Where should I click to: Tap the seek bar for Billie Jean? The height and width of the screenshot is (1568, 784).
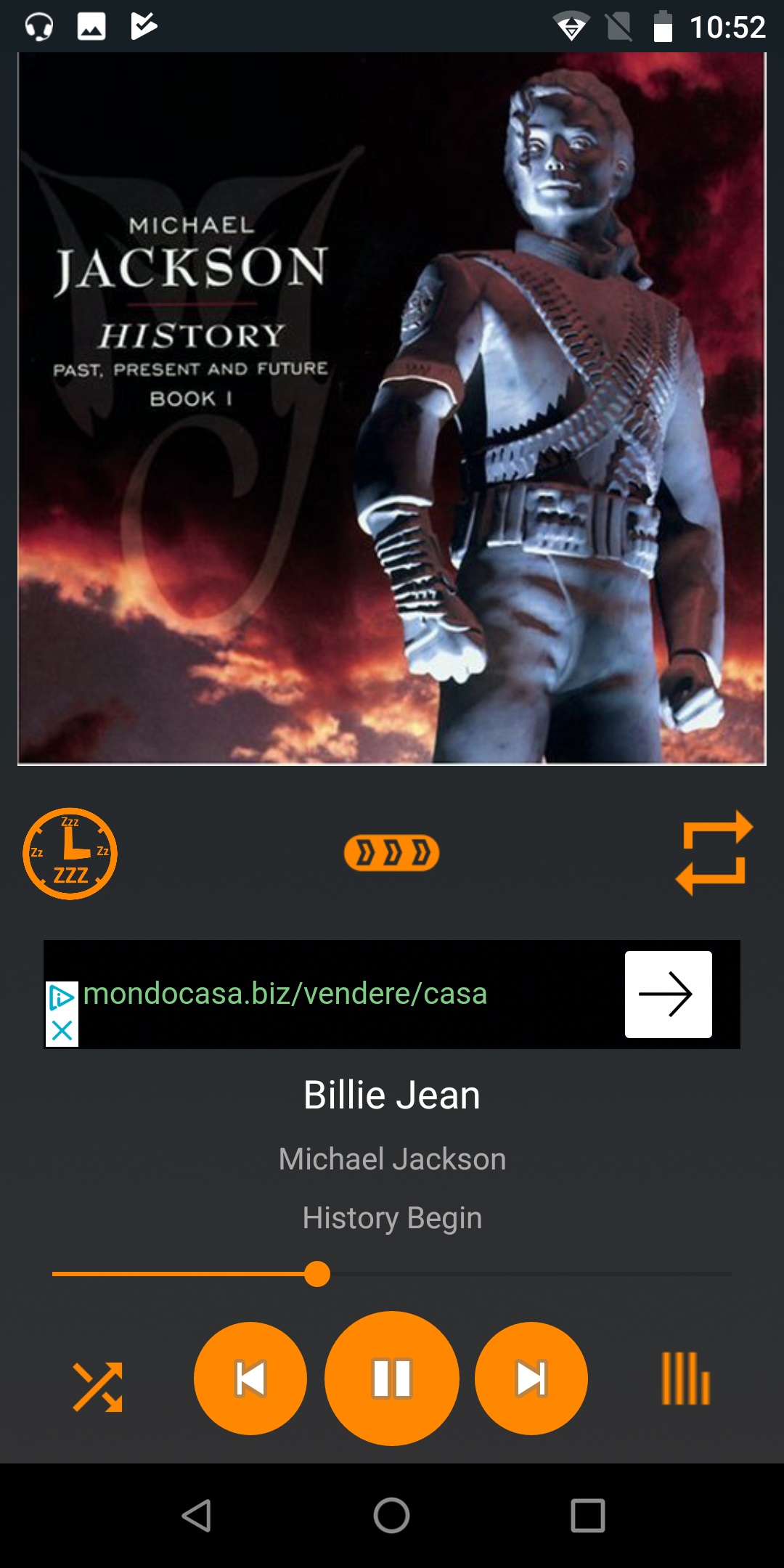pyautogui.click(x=392, y=1274)
